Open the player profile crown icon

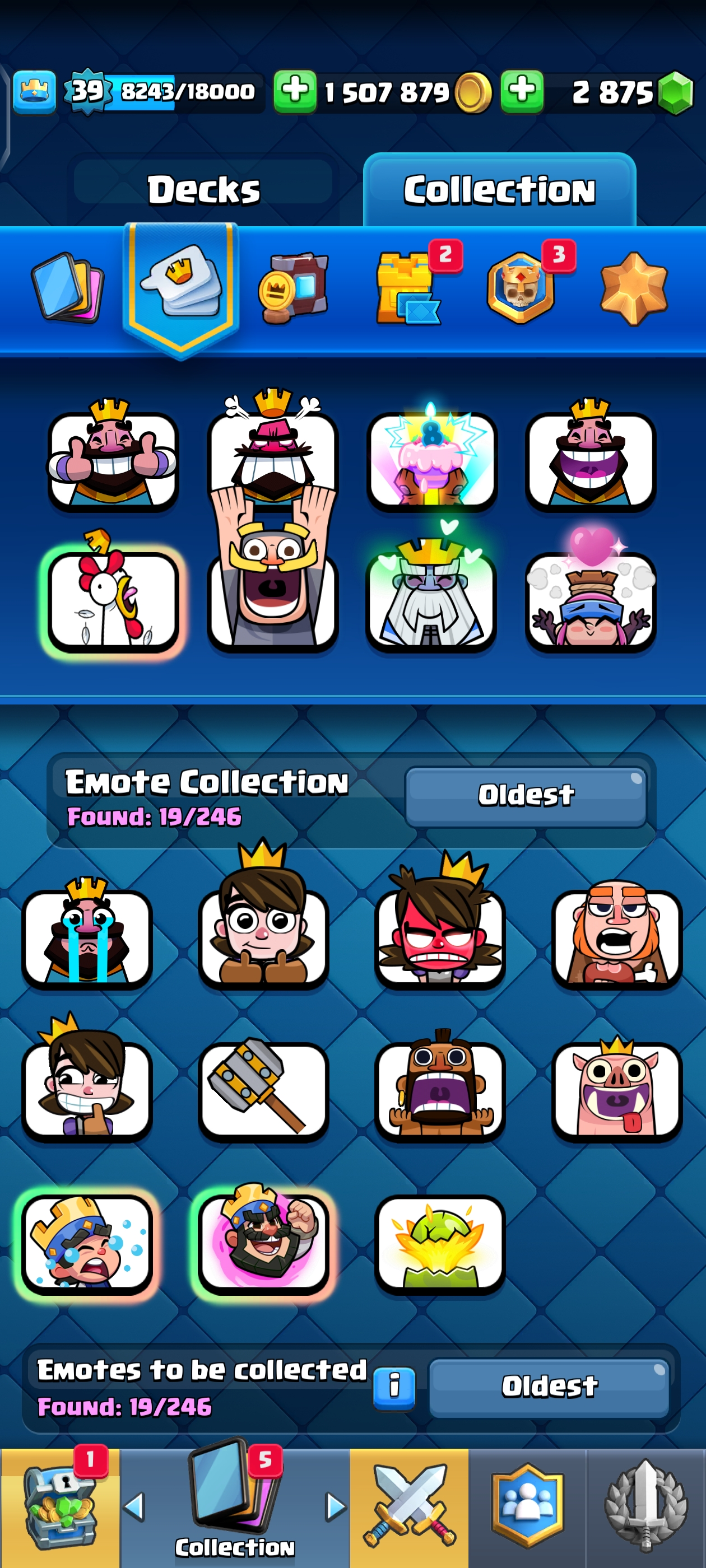[35, 92]
